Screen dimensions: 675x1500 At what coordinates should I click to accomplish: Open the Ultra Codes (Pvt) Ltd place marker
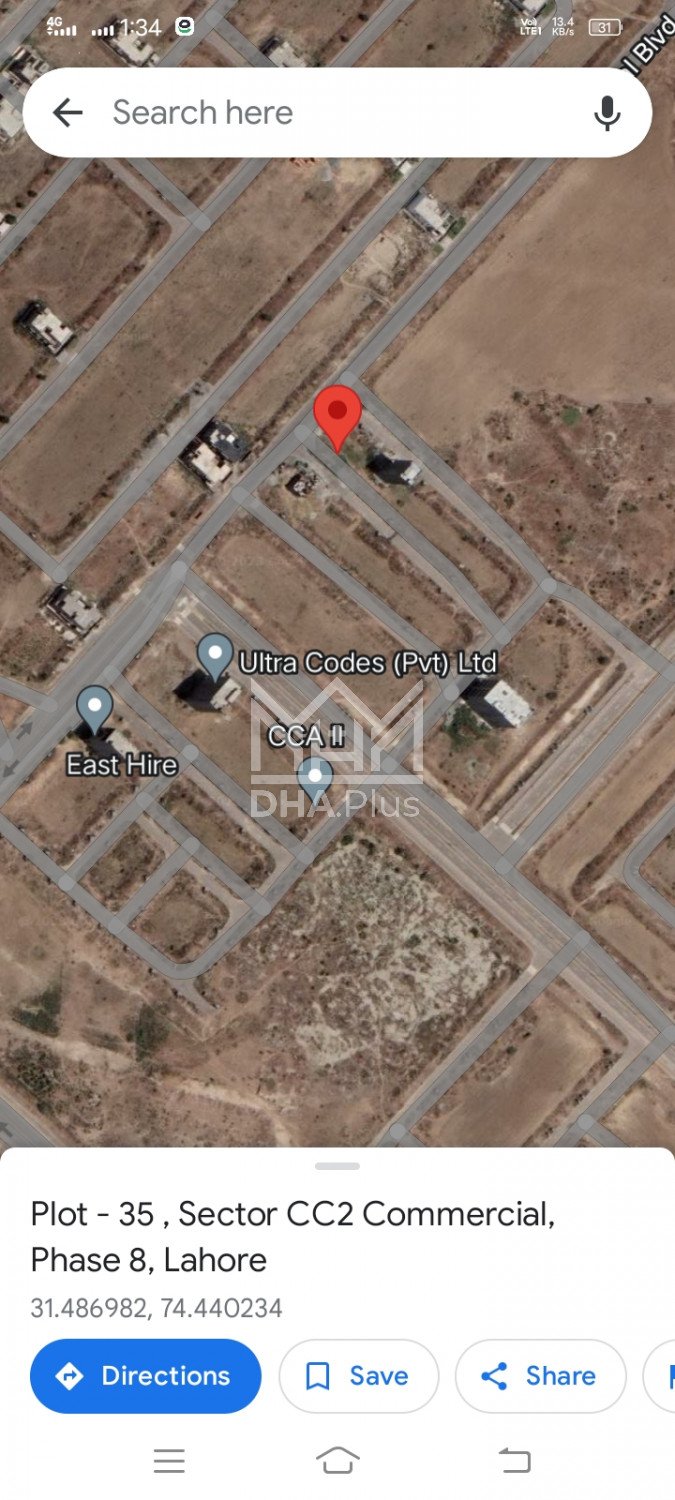click(x=215, y=655)
